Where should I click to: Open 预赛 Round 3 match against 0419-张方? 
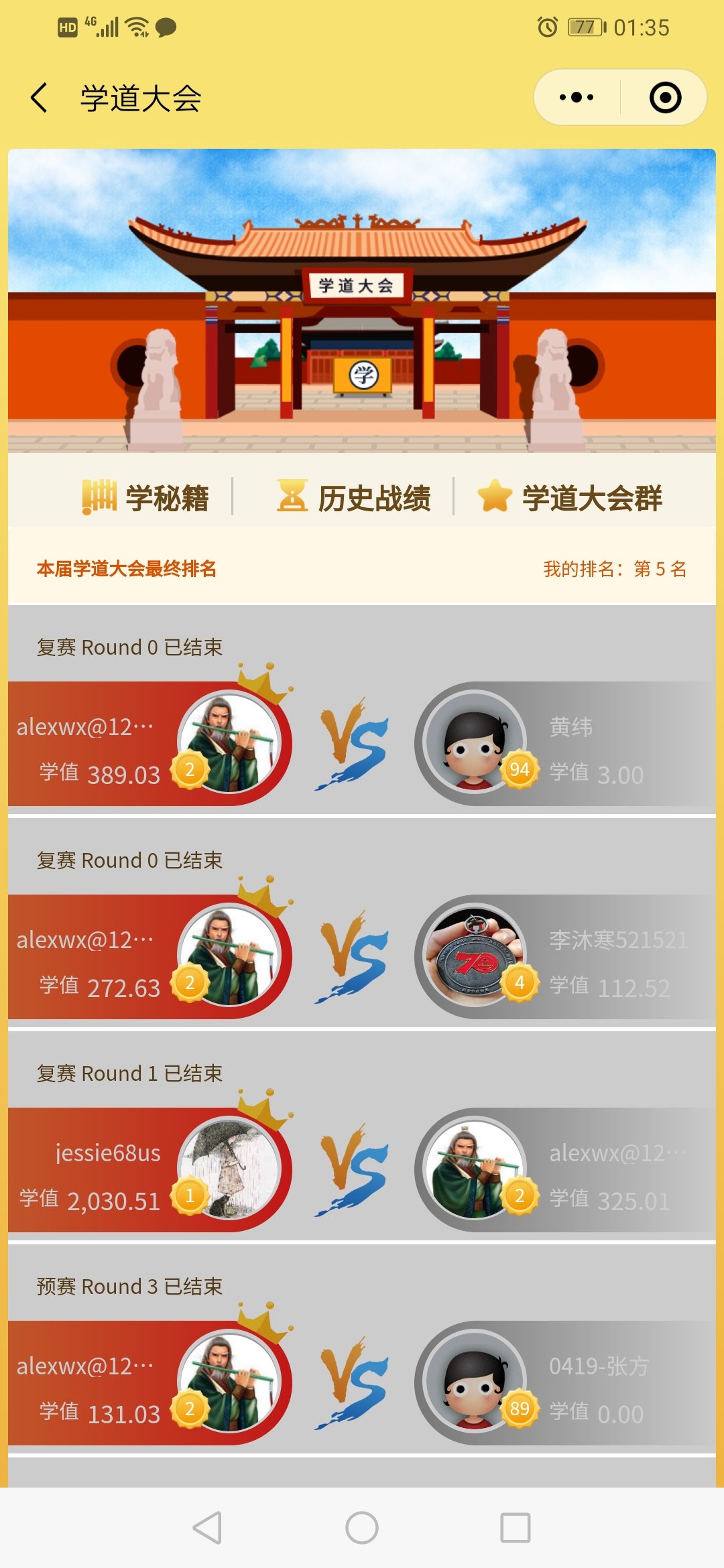[362, 1383]
